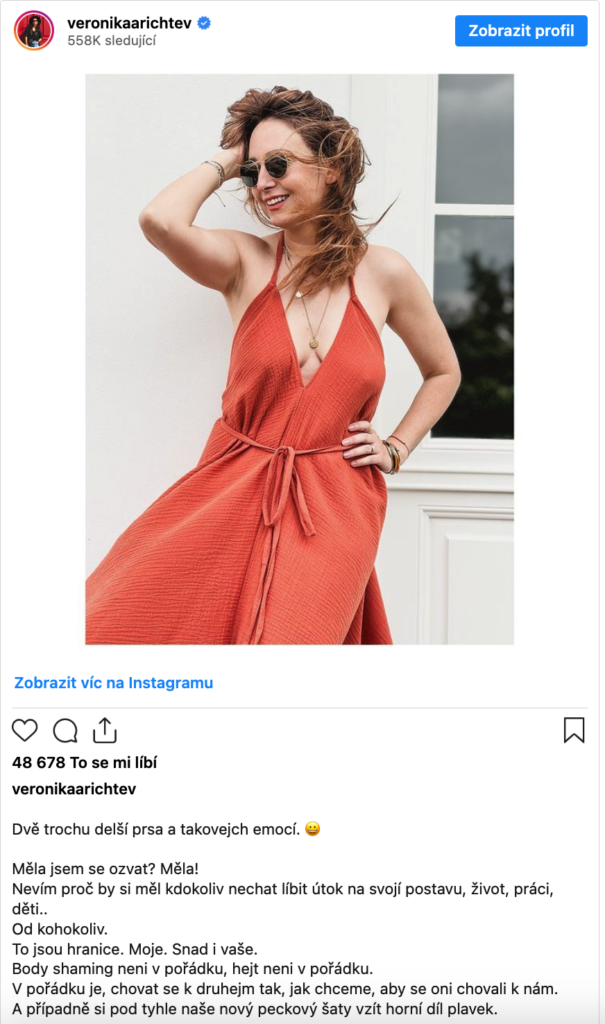605x1024 pixels.
Task: Open the veronikaarichtev name above the caption
Action: click(x=74, y=789)
